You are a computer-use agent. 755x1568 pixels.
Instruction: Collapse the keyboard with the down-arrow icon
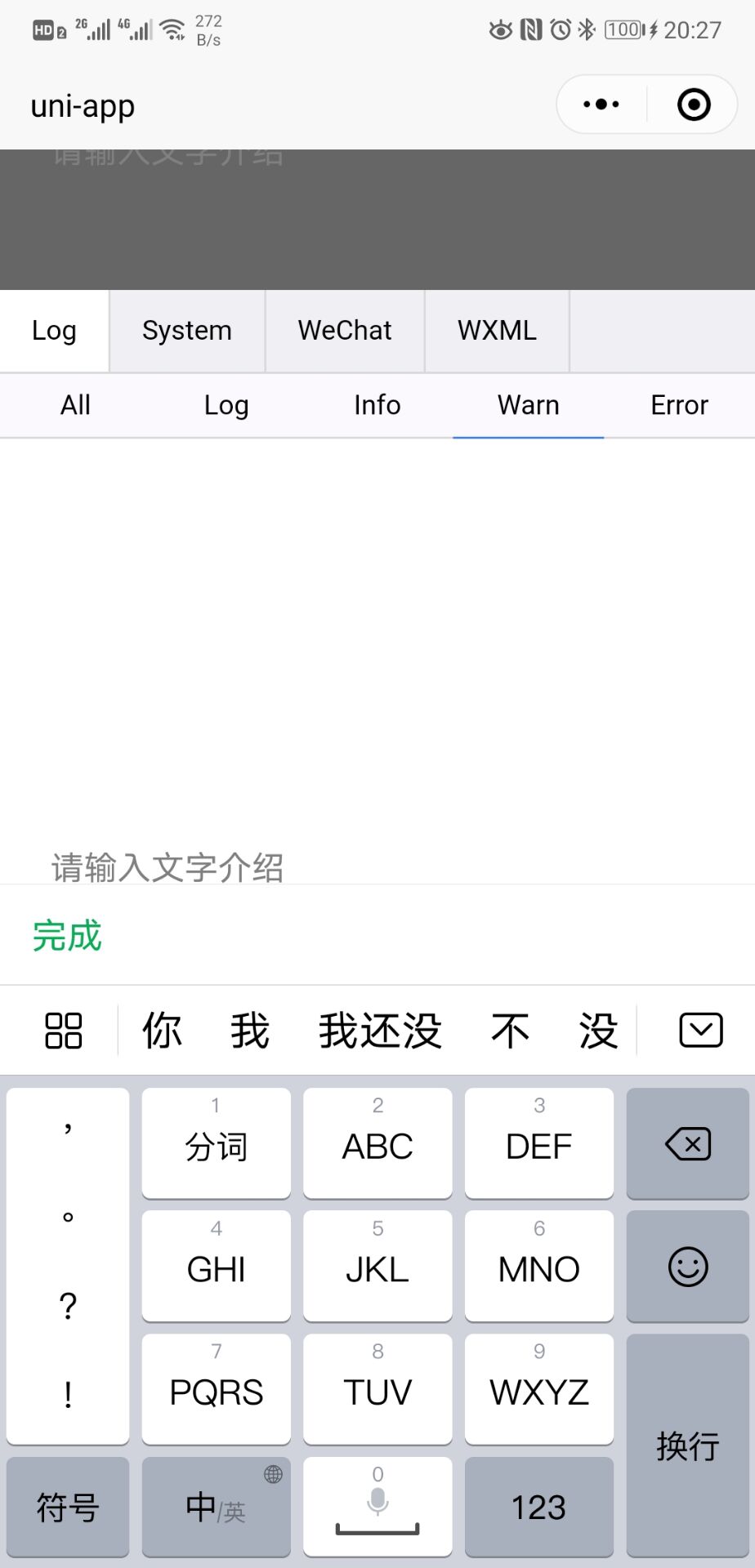701,1030
